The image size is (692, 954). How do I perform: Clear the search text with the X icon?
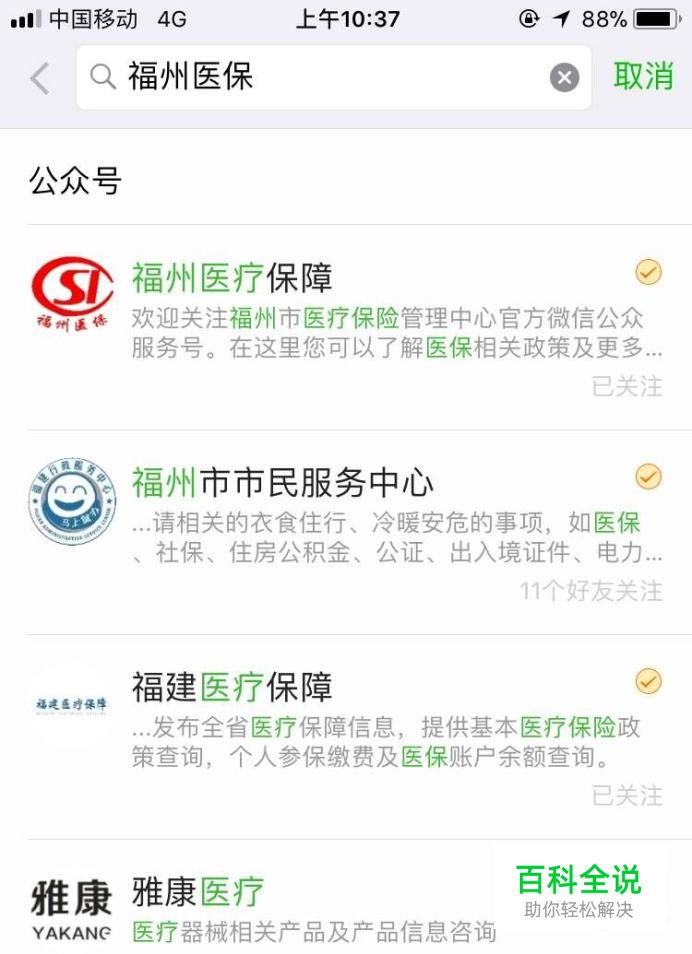[564, 77]
